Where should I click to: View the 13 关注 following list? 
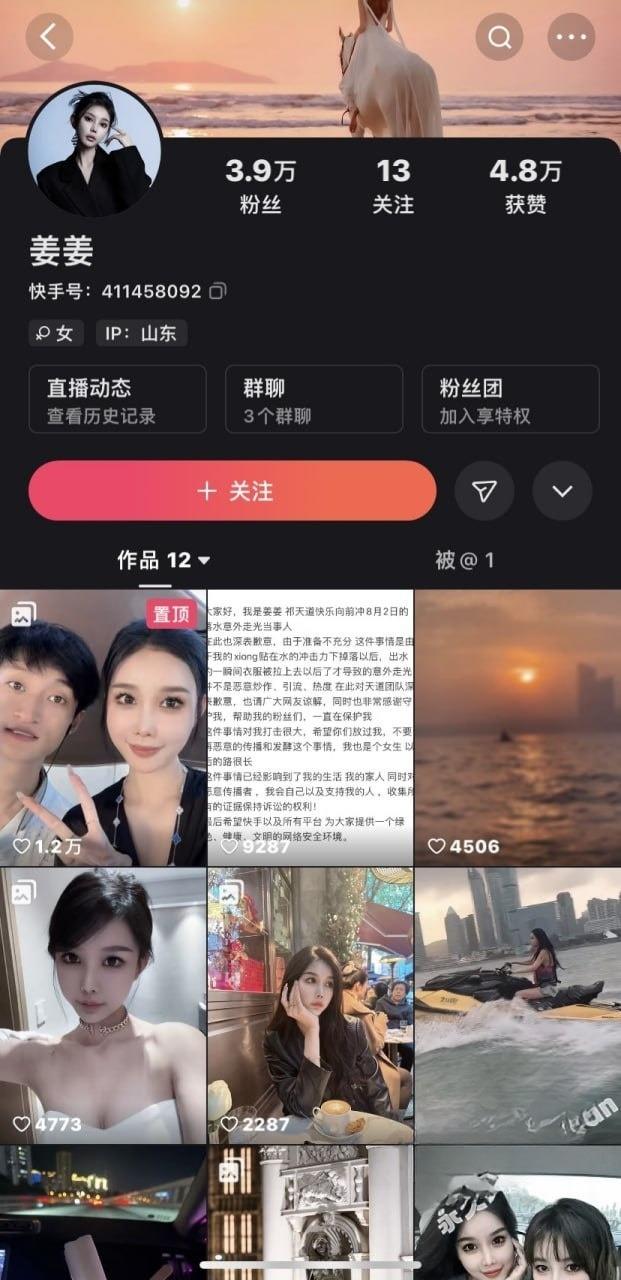(x=393, y=186)
